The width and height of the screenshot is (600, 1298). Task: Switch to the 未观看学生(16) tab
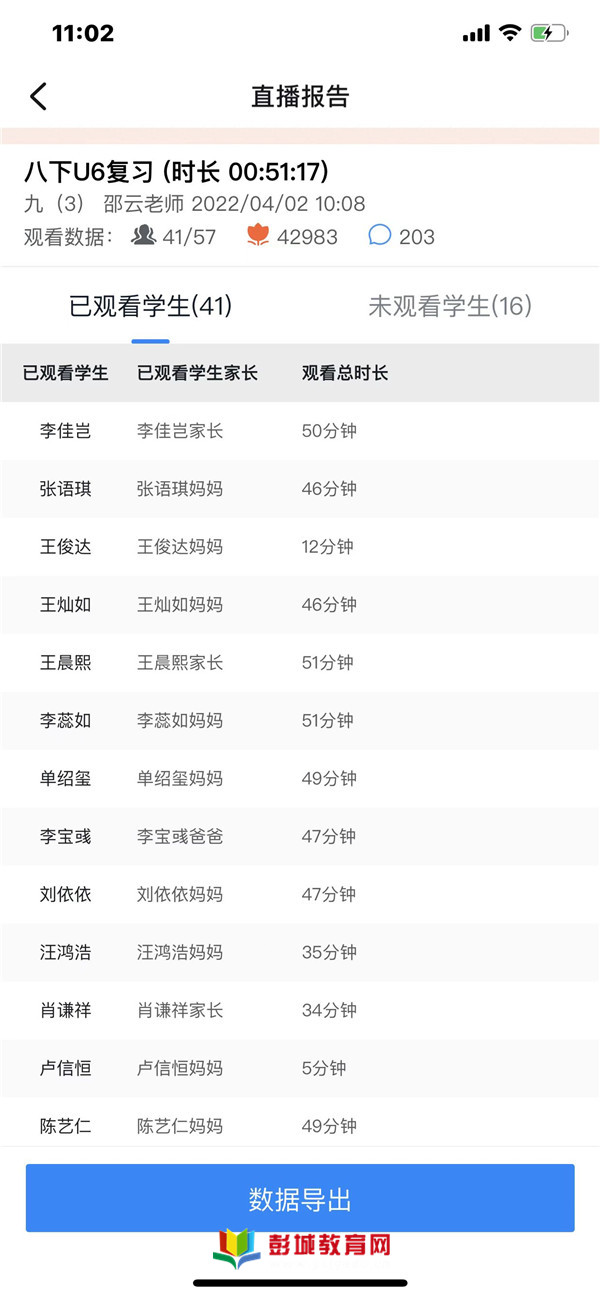pos(450,306)
